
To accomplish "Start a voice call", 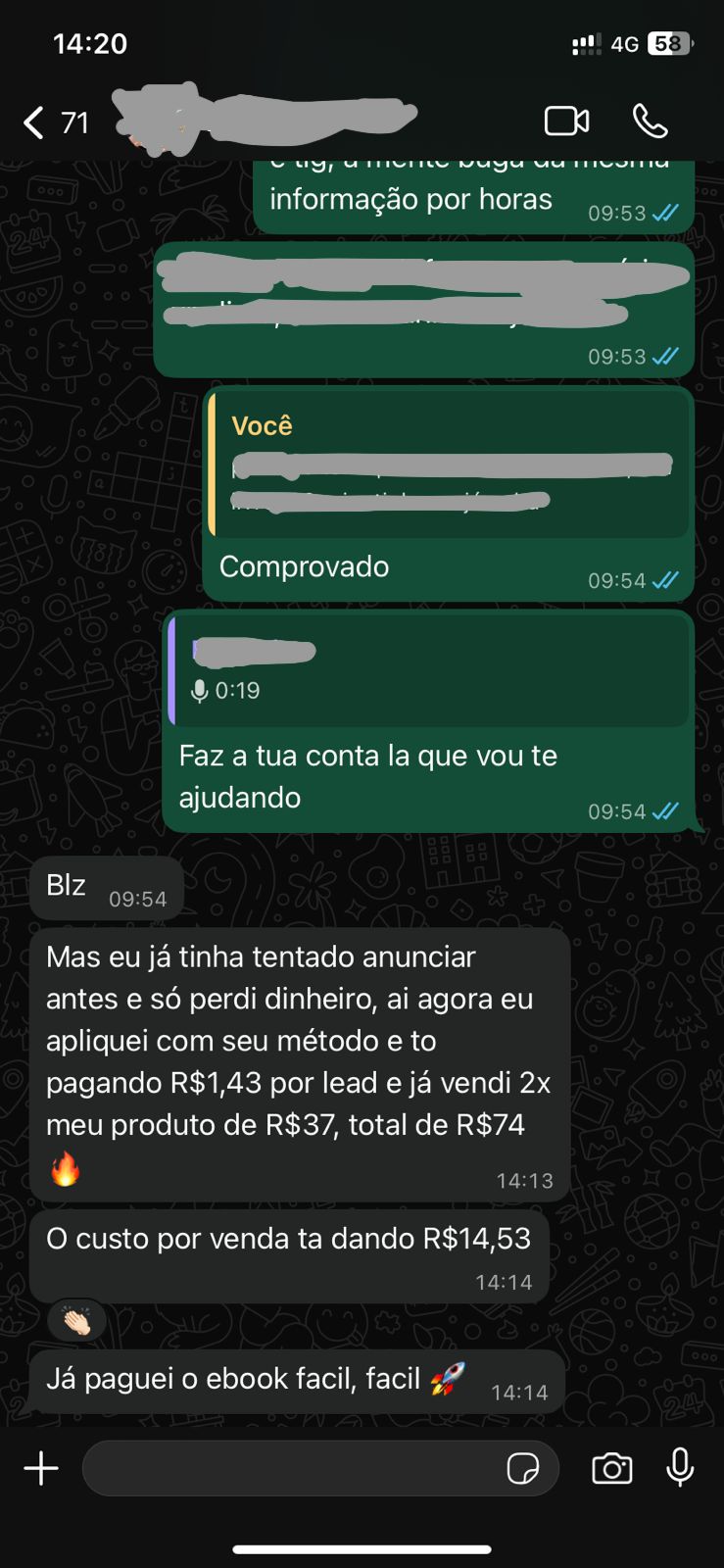I will [650, 122].
